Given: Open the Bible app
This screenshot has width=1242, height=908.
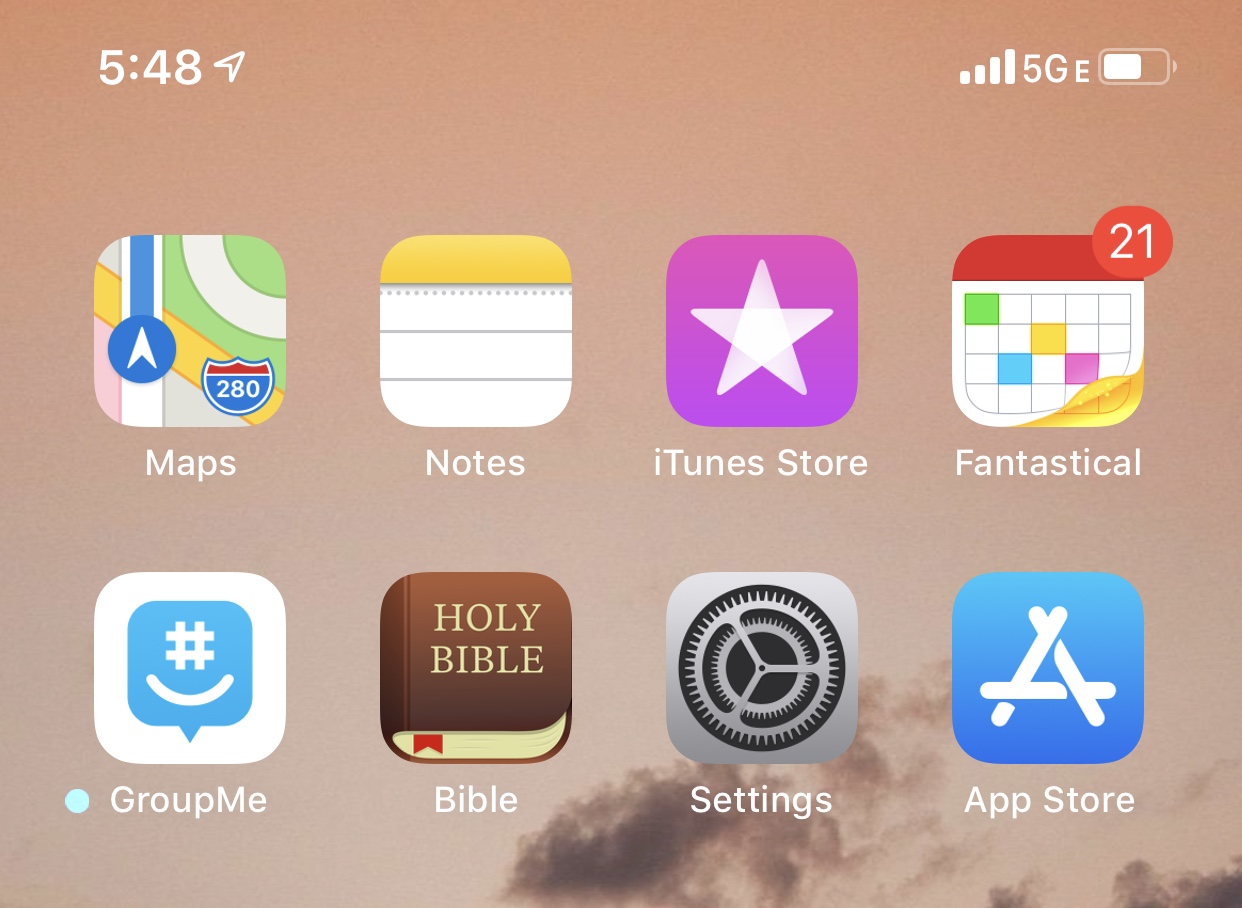Looking at the screenshot, I should [476, 668].
